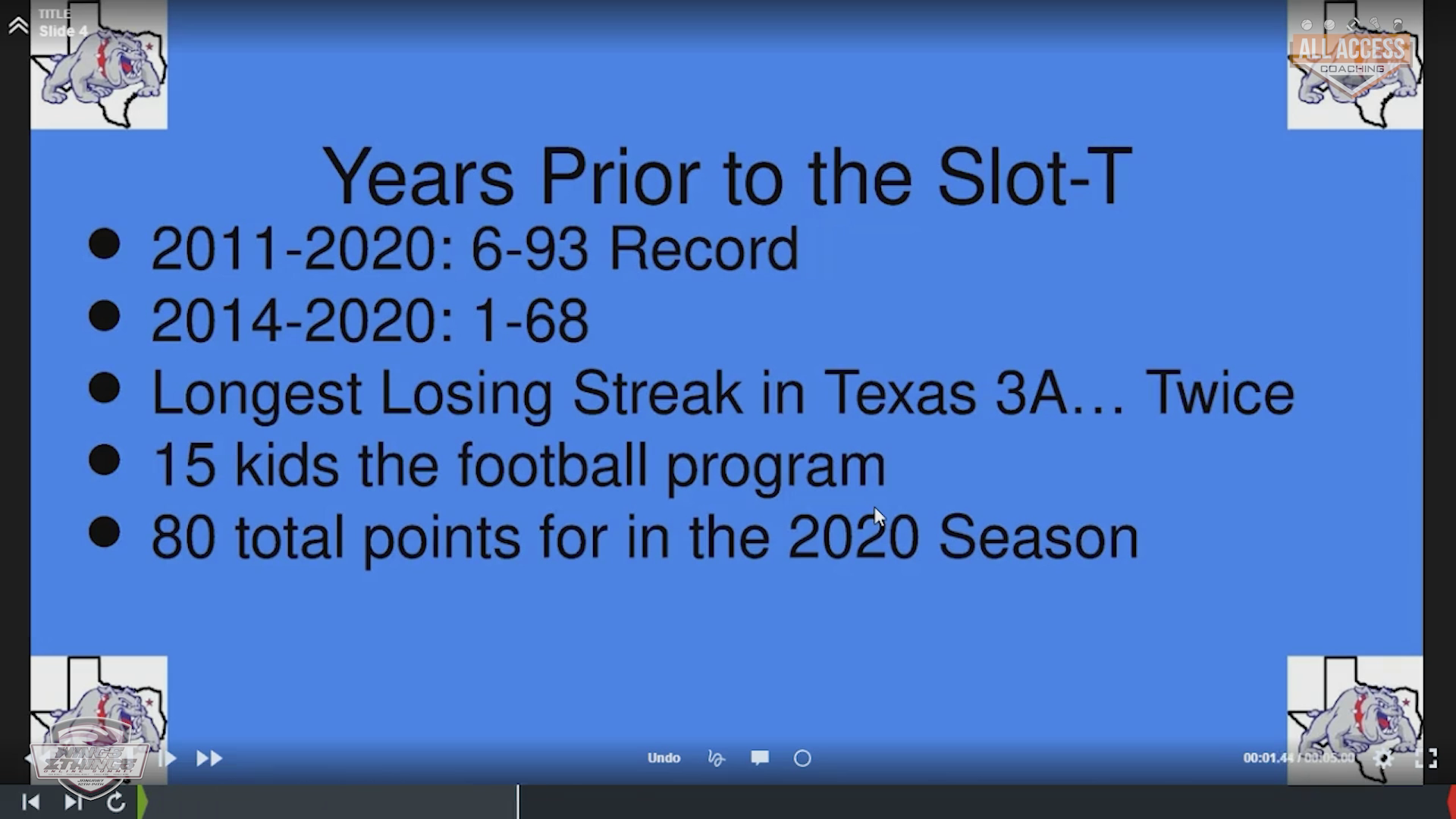Select the freehand draw tool

pos(716,758)
